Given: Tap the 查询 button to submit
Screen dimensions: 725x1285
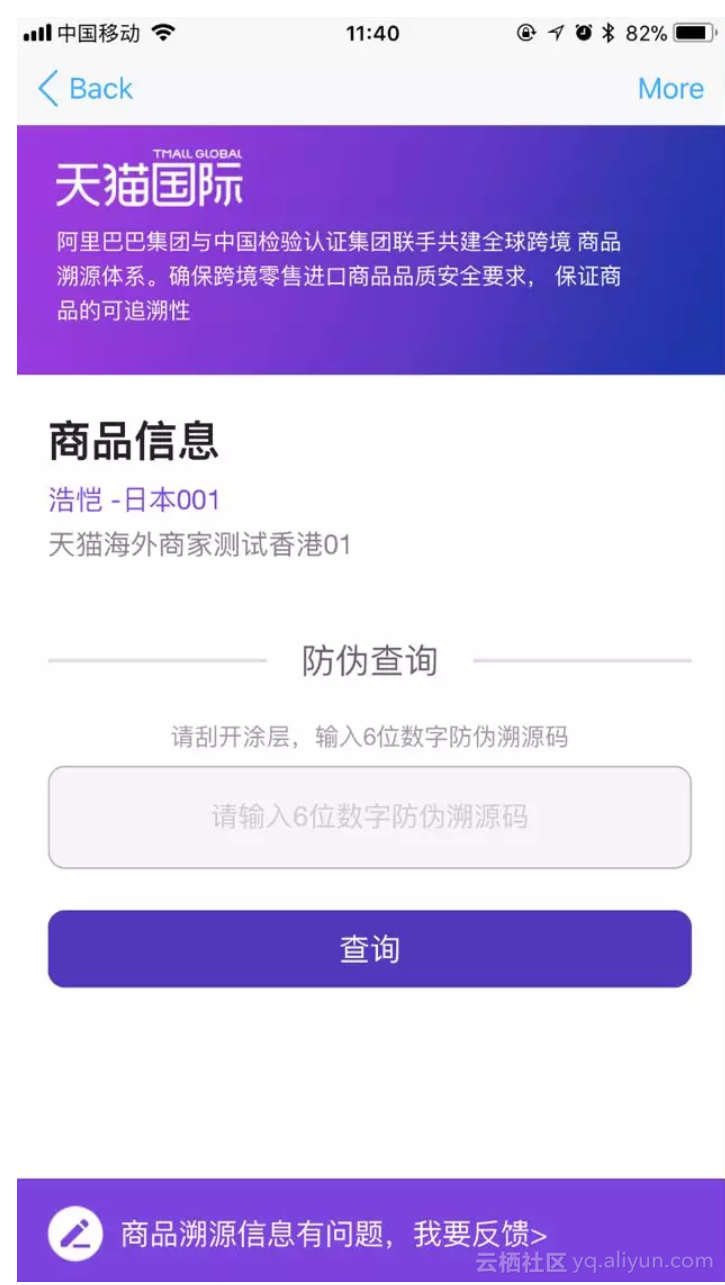Looking at the screenshot, I should 369,949.
